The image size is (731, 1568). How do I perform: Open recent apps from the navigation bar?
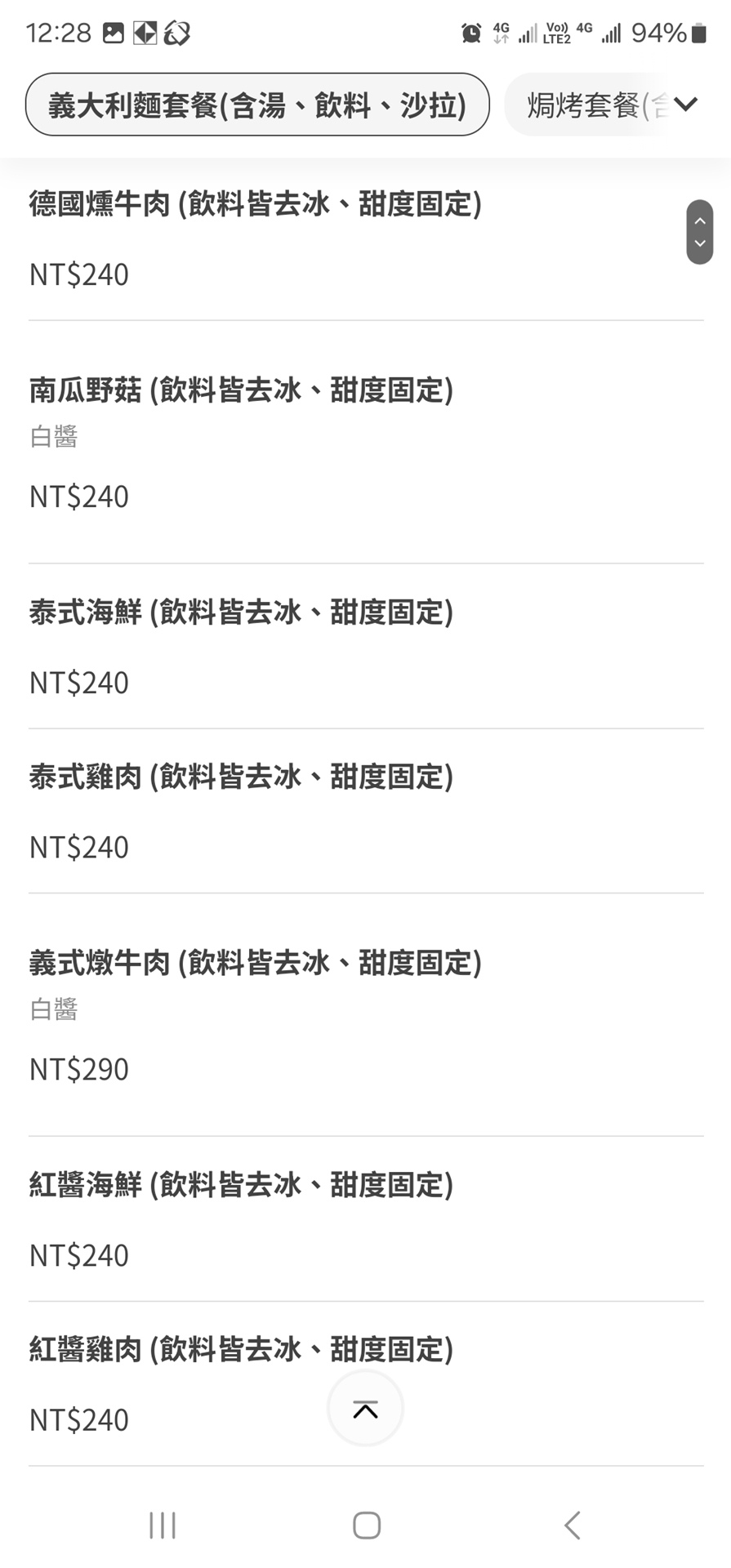(x=162, y=1525)
